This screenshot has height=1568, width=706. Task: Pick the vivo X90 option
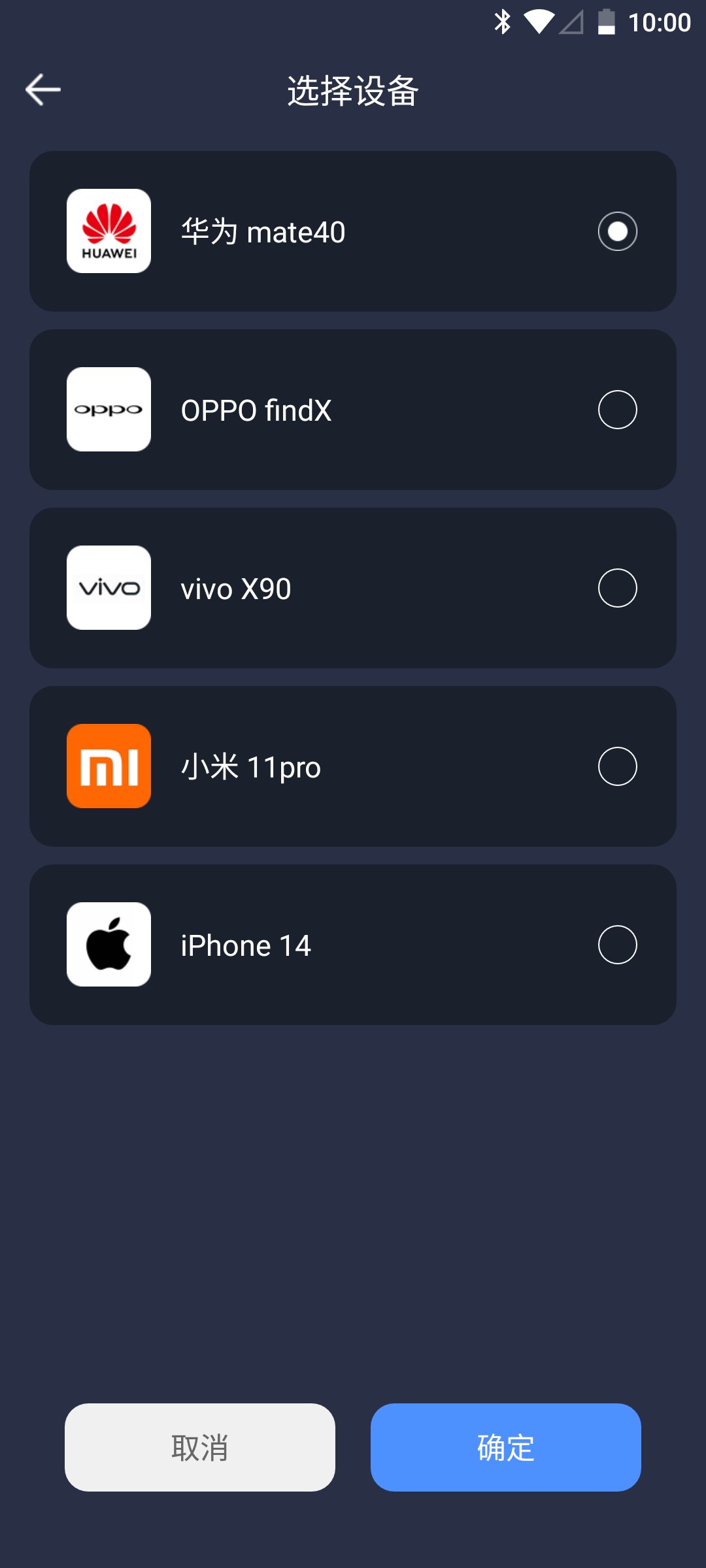click(x=617, y=588)
